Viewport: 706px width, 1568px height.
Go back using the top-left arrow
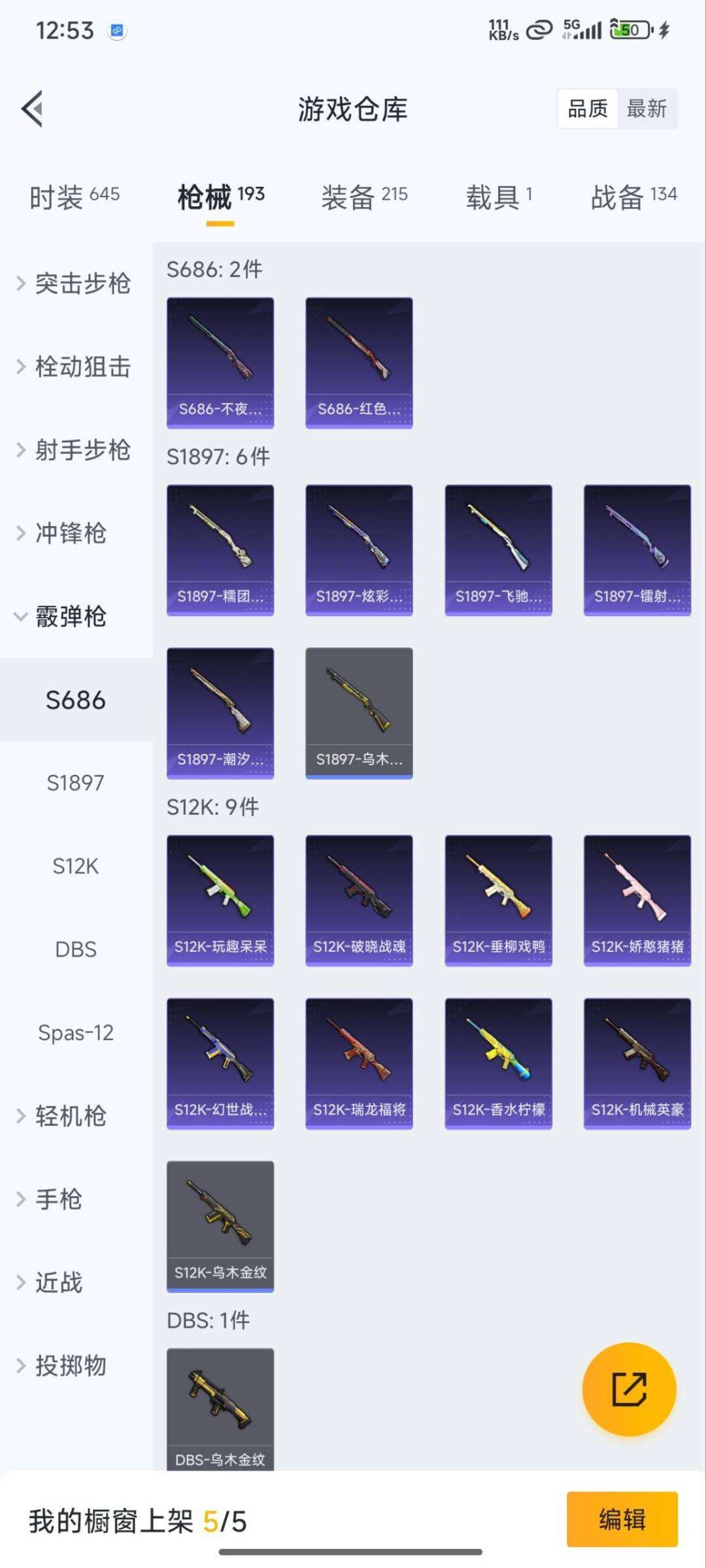[32, 108]
